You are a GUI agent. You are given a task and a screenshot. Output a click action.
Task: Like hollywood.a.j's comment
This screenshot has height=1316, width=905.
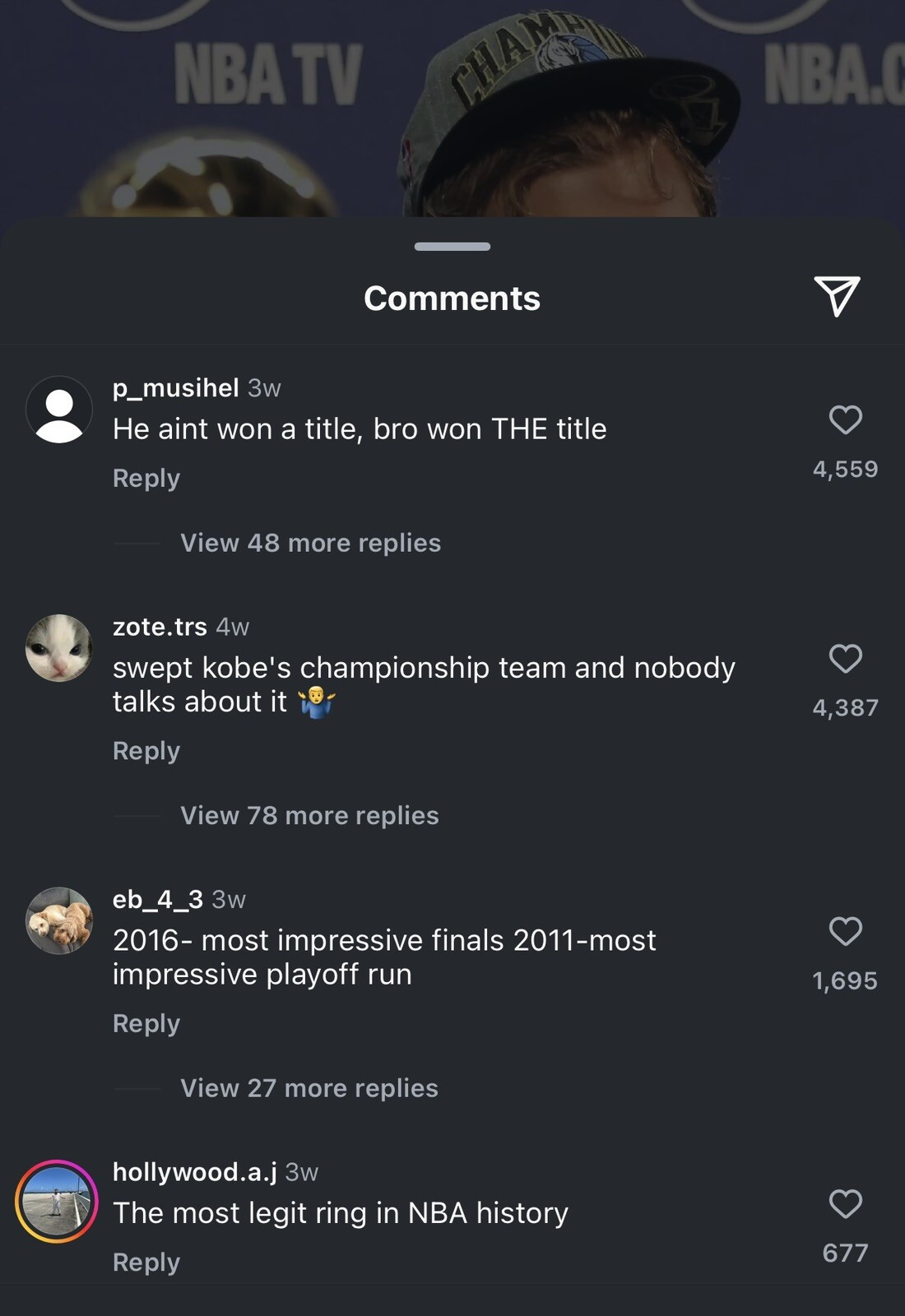(845, 1204)
